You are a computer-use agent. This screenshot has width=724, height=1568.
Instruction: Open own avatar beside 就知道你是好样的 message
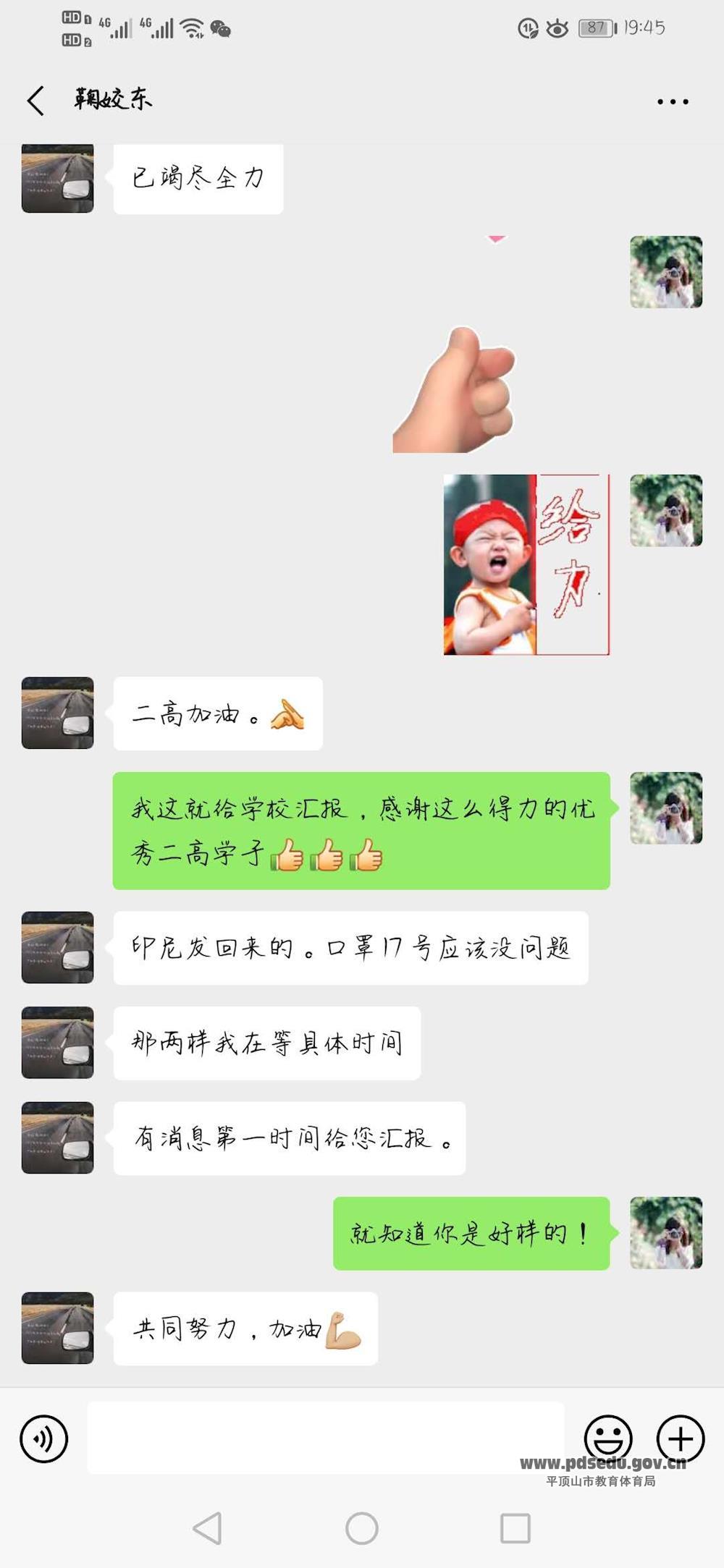(x=665, y=1233)
